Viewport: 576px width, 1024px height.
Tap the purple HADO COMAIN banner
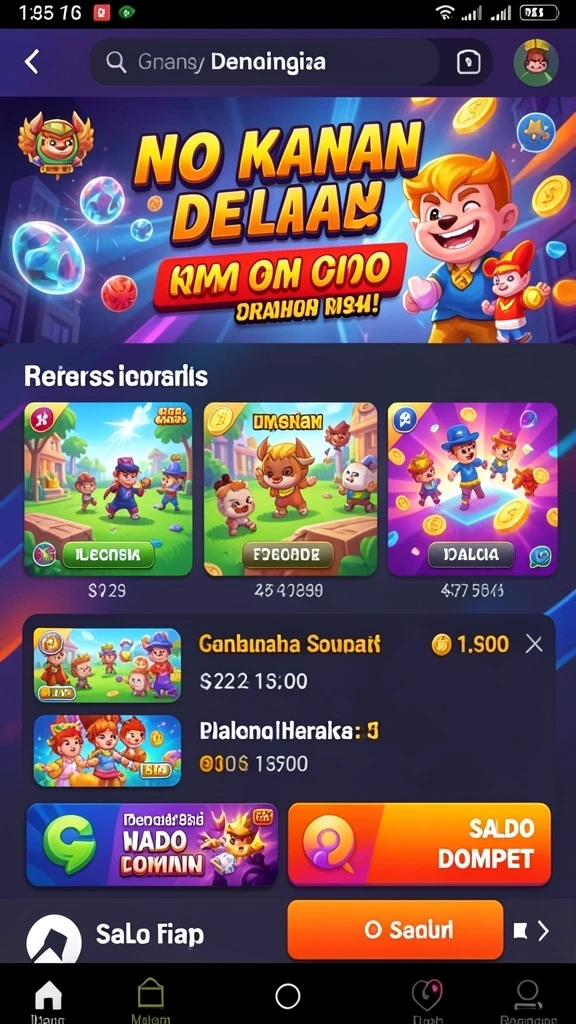(152, 844)
